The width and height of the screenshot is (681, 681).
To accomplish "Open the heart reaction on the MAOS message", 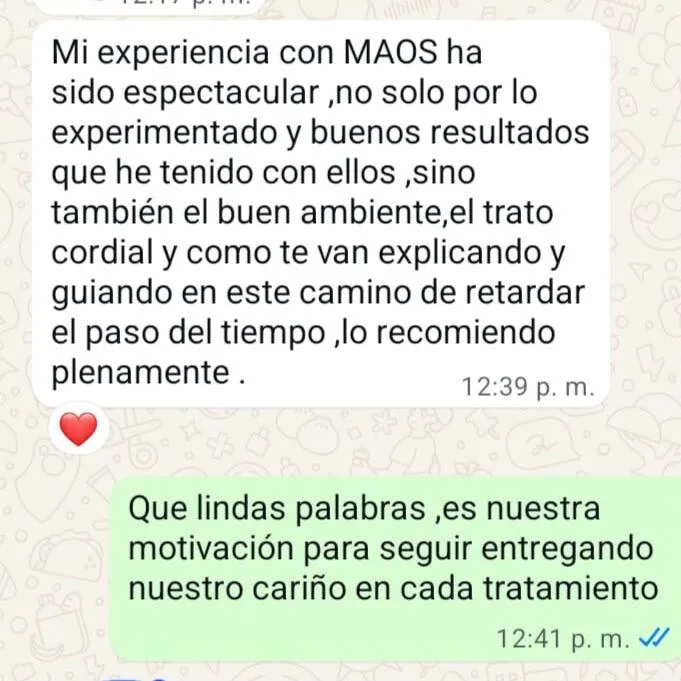I will click(x=79, y=430).
